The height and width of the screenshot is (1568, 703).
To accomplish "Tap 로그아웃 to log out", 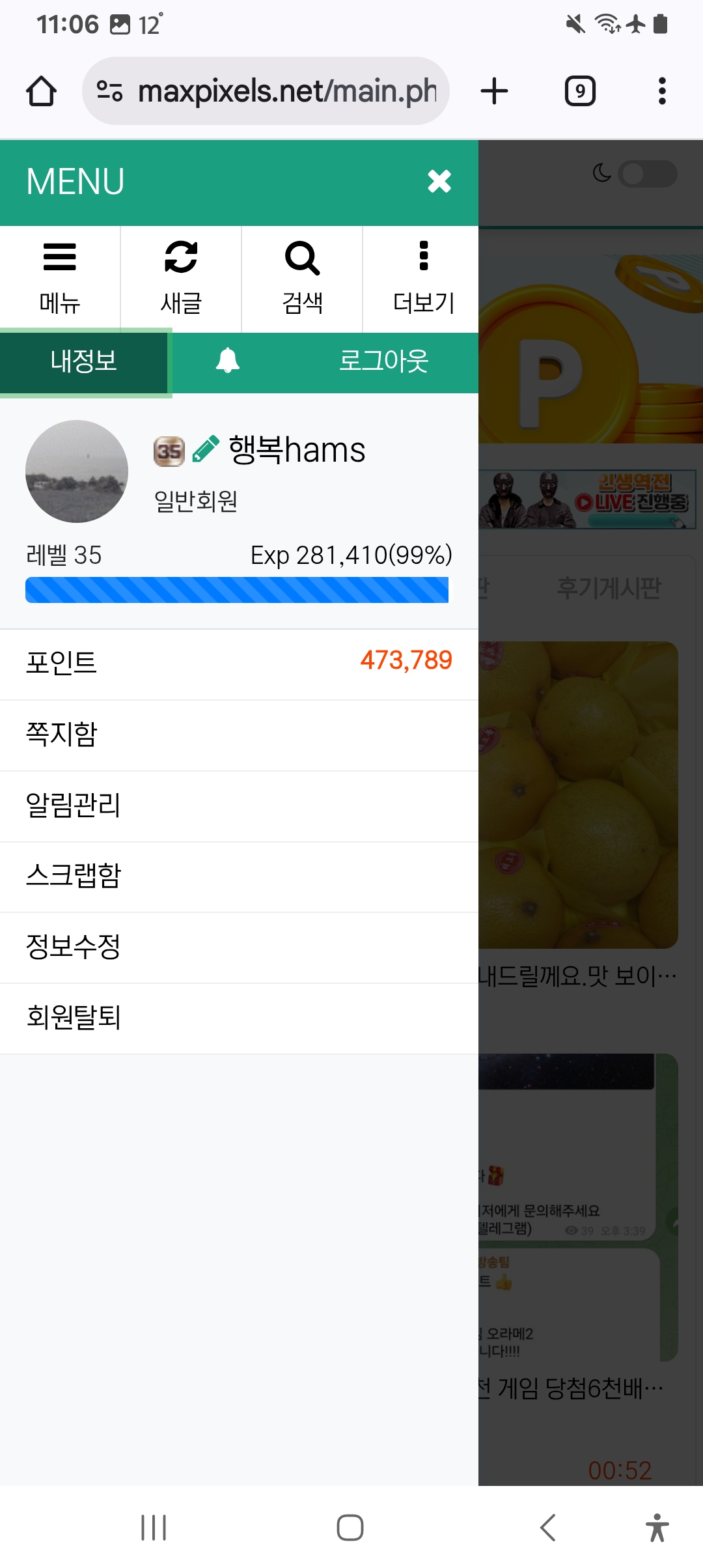I will pos(383,361).
